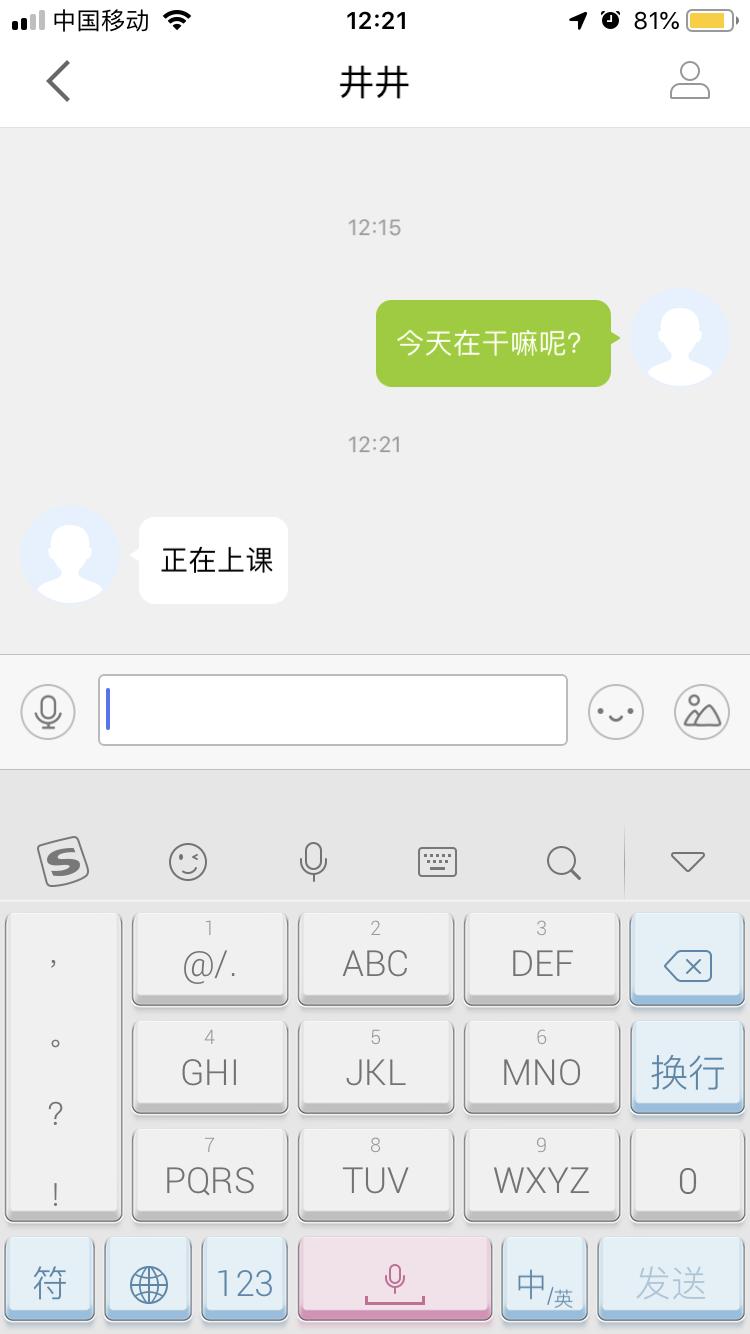Tap 井井's avatar next to 正在上课
The width and height of the screenshot is (750, 1334).
click(x=69, y=557)
